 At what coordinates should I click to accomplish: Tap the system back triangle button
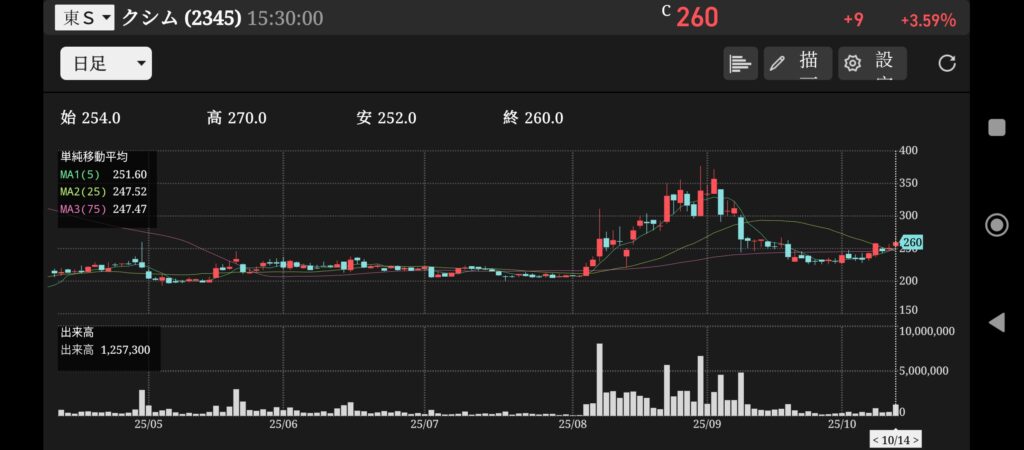(996, 322)
